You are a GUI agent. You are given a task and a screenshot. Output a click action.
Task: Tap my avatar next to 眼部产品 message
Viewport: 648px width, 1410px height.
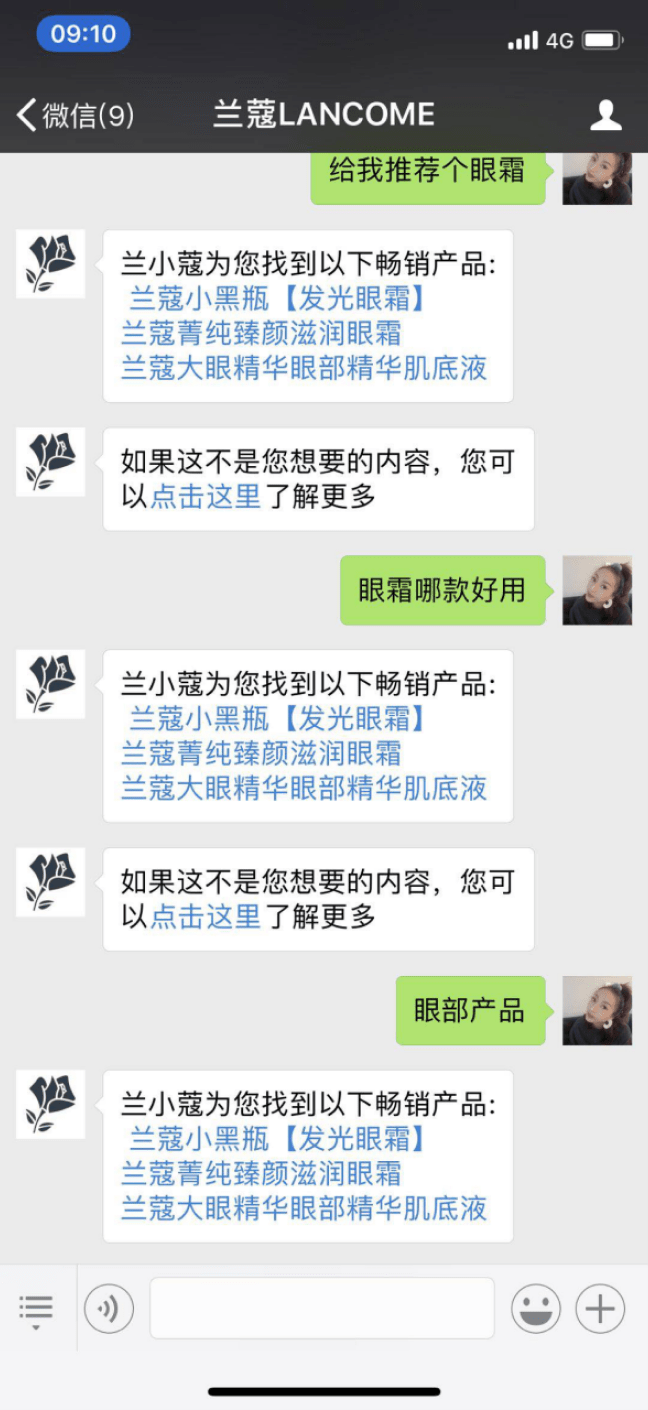597,1011
